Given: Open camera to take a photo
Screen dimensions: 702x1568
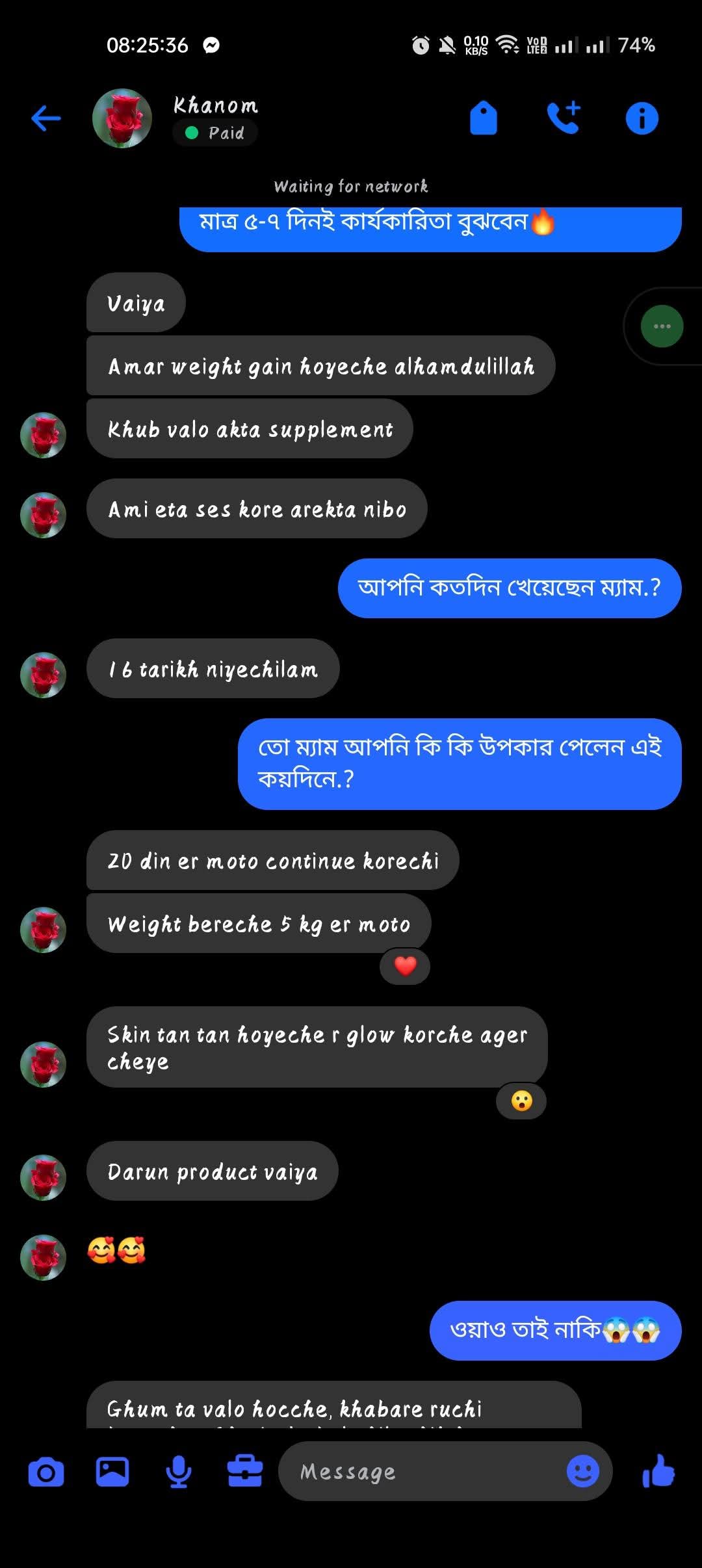Looking at the screenshot, I should [46, 1471].
